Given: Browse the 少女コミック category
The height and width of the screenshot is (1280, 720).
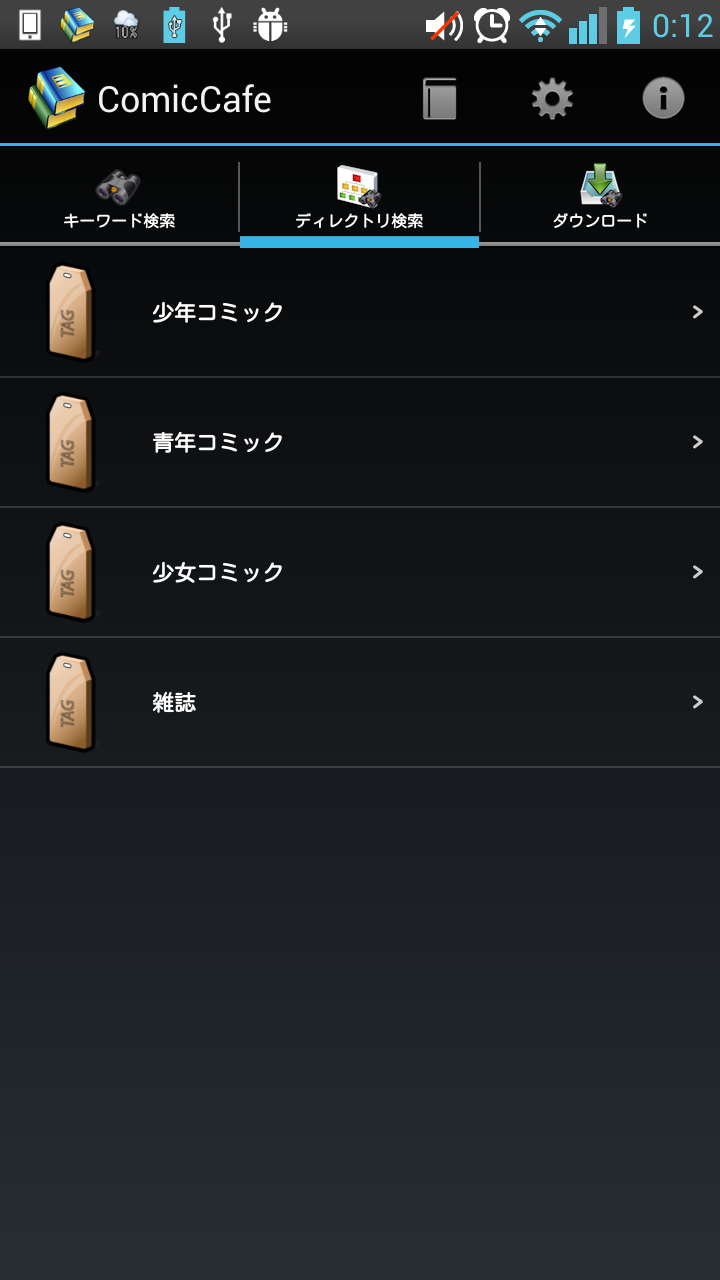Looking at the screenshot, I should click(360, 572).
